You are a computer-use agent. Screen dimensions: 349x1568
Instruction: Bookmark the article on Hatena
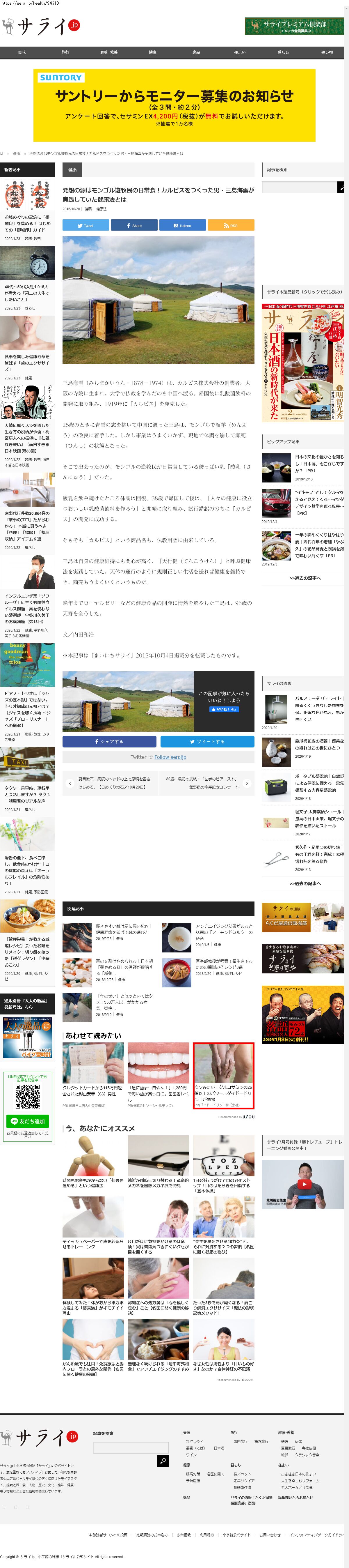click(x=182, y=225)
